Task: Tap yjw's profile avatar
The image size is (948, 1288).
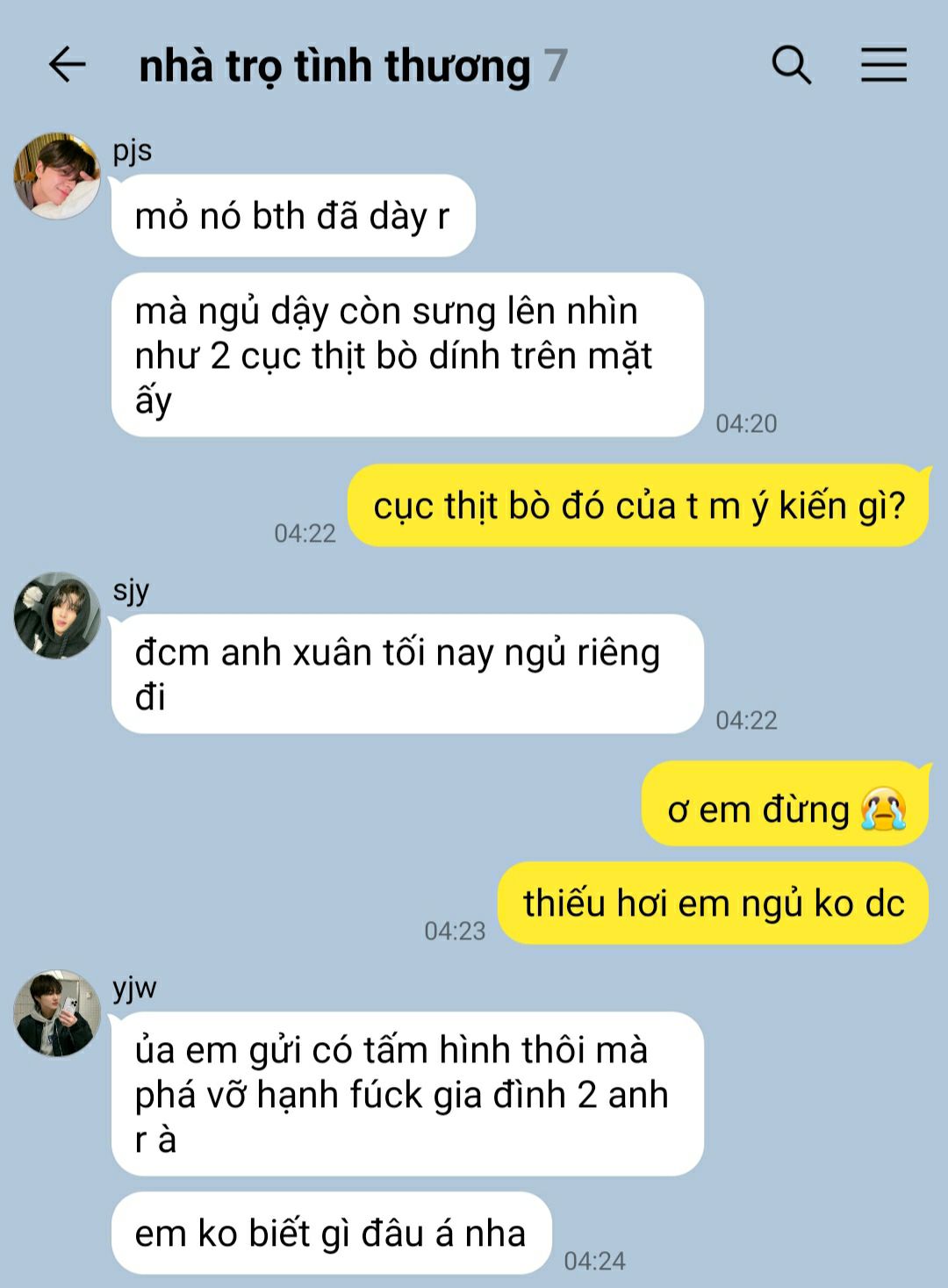Action: click(x=57, y=1013)
